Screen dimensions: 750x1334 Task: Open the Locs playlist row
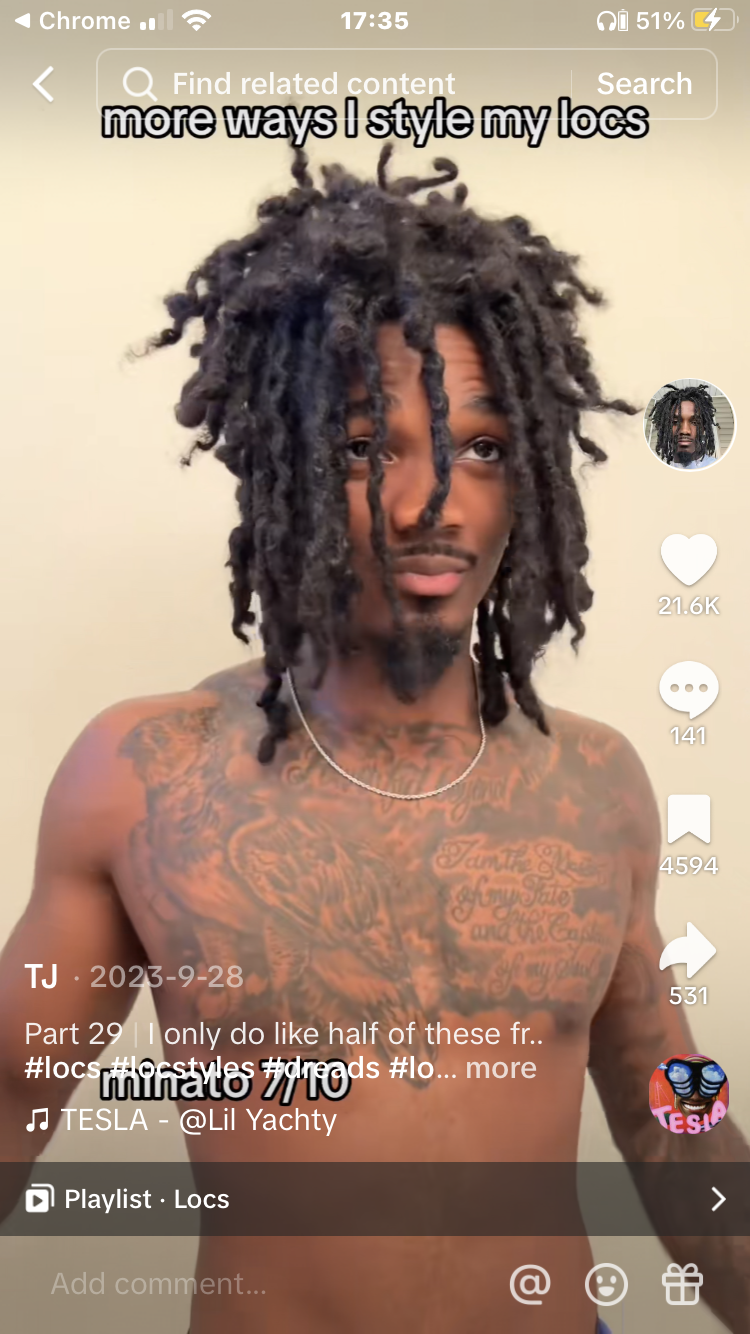click(x=375, y=1199)
